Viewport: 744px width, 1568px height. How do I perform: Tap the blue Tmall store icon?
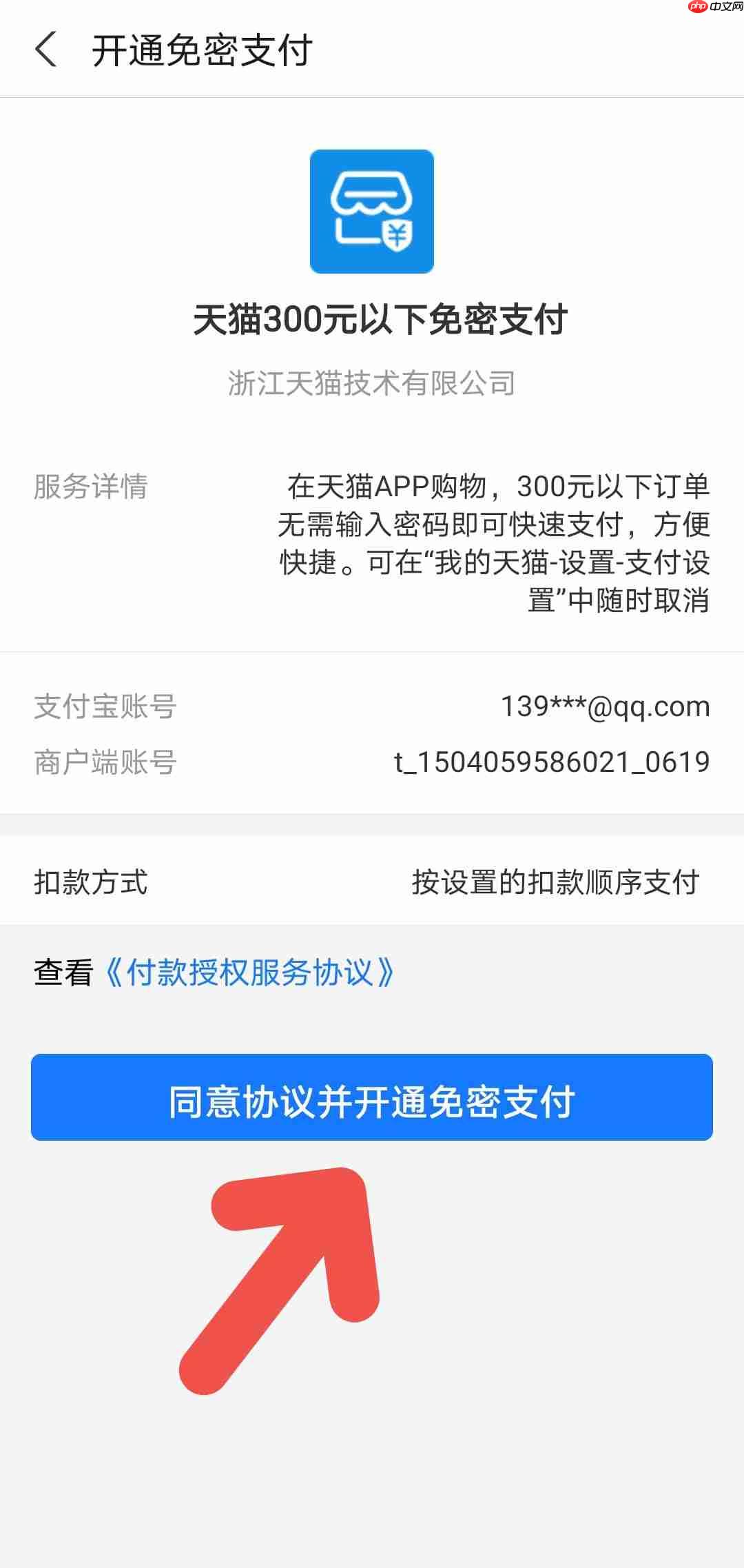(x=371, y=212)
